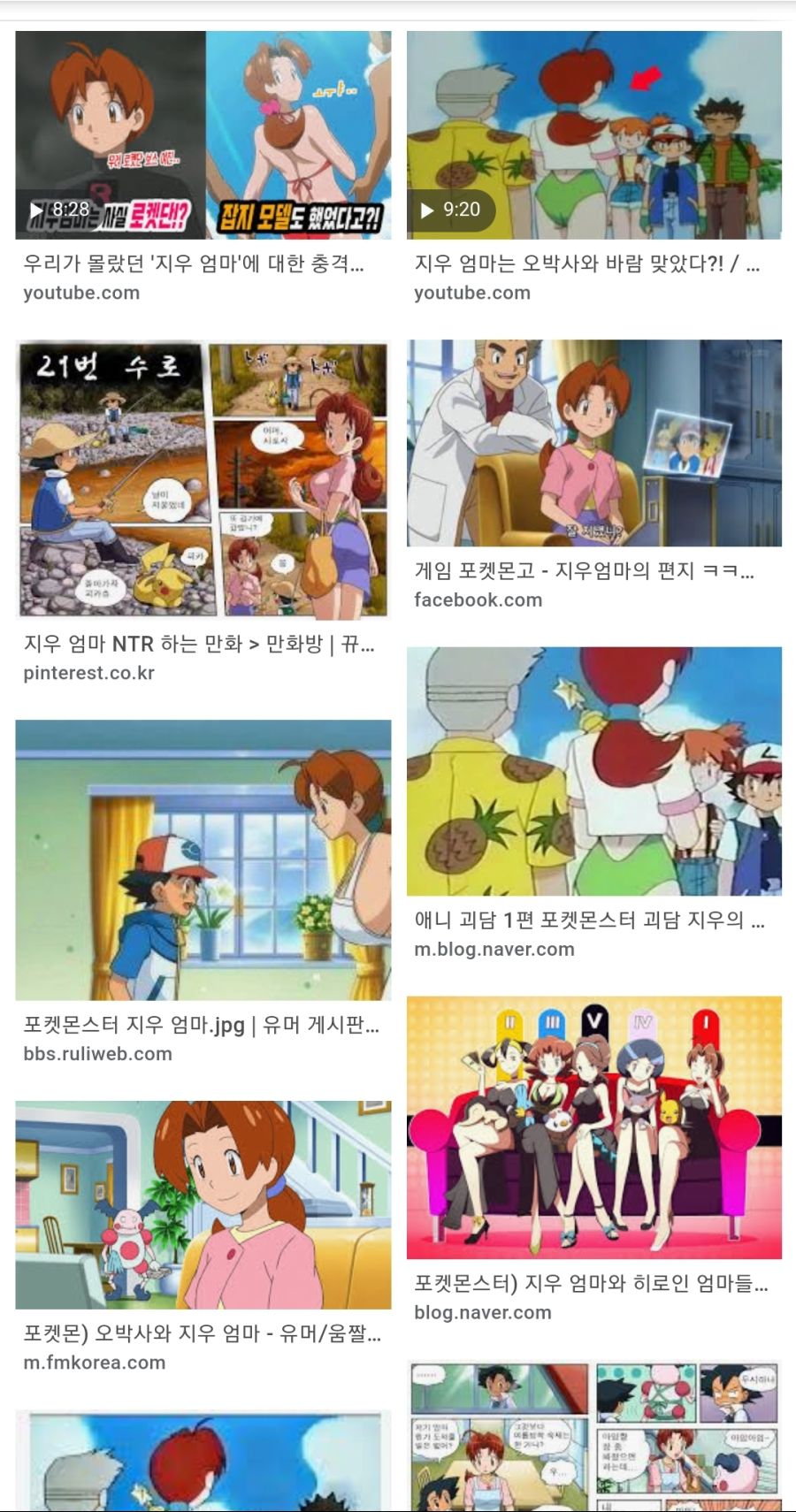Open the m.blog.naver.com image result
Screen dimensions: 796x1512
pyautogui.click(x=593, y=771)
